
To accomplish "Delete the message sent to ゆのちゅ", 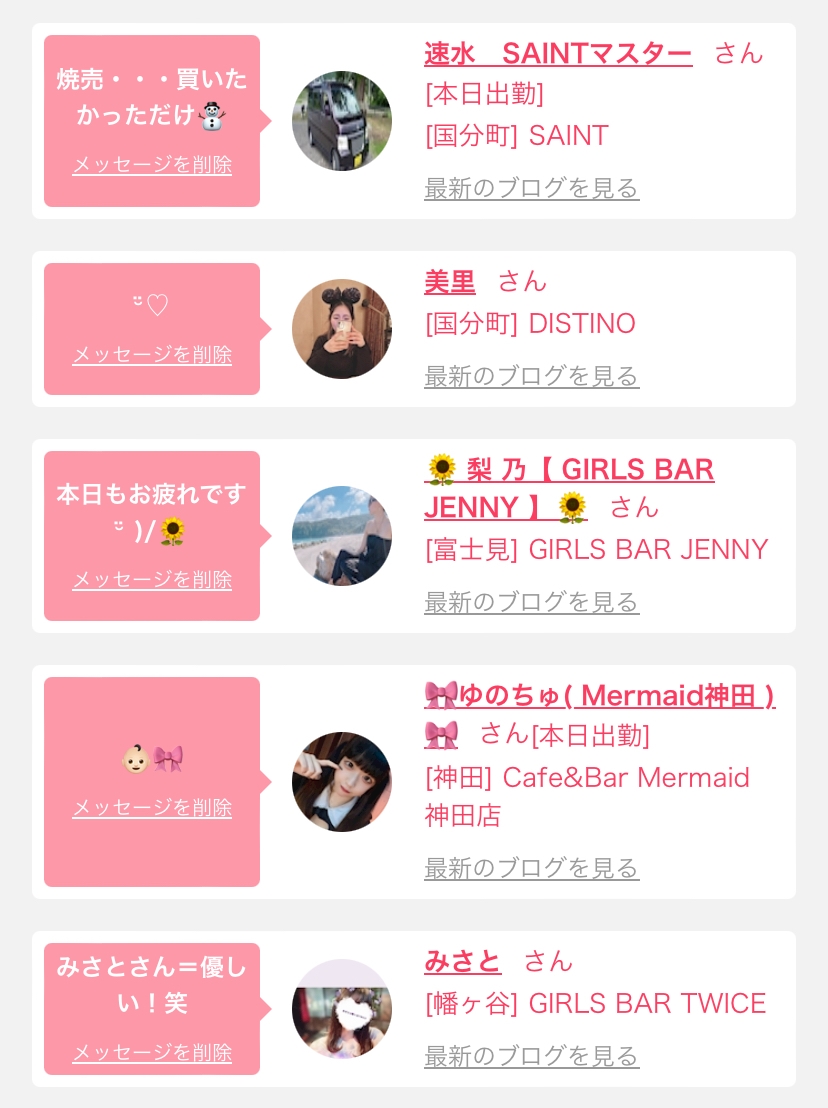I will (x=152, y=807).
